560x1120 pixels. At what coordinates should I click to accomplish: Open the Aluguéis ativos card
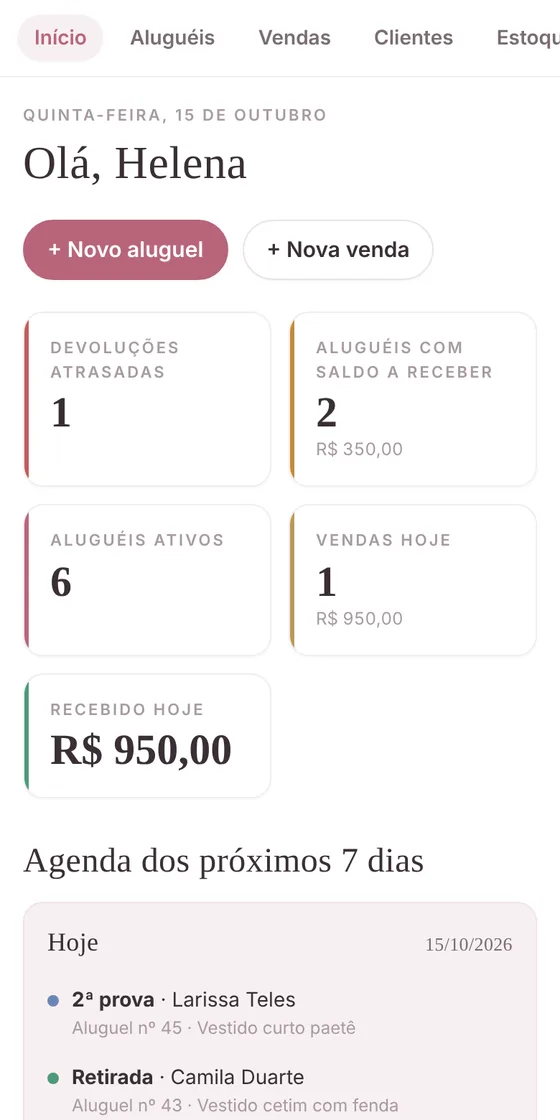[147, 580]
